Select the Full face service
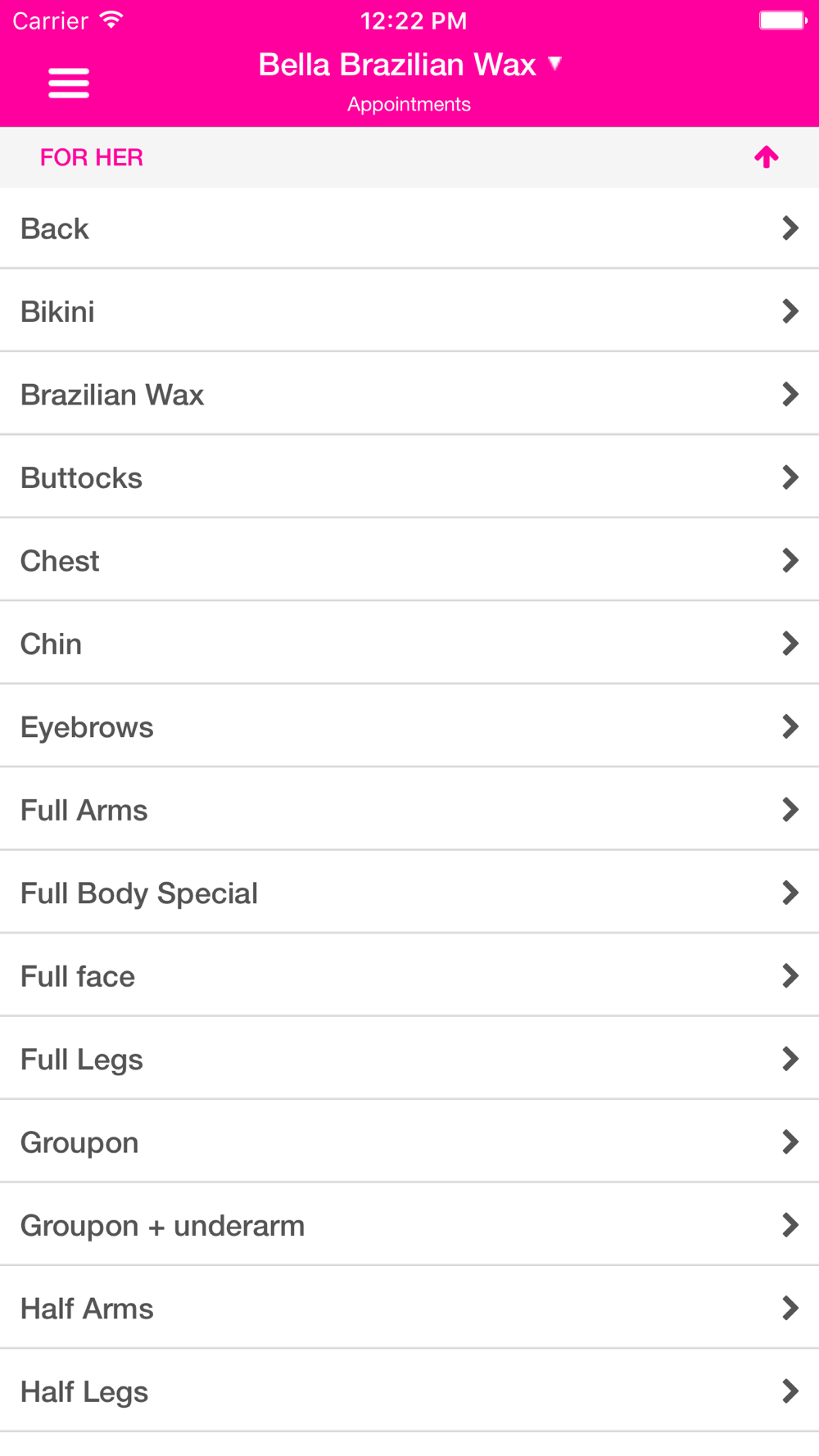The width and height of the screenshot is (819, 1456). [409, 976]
